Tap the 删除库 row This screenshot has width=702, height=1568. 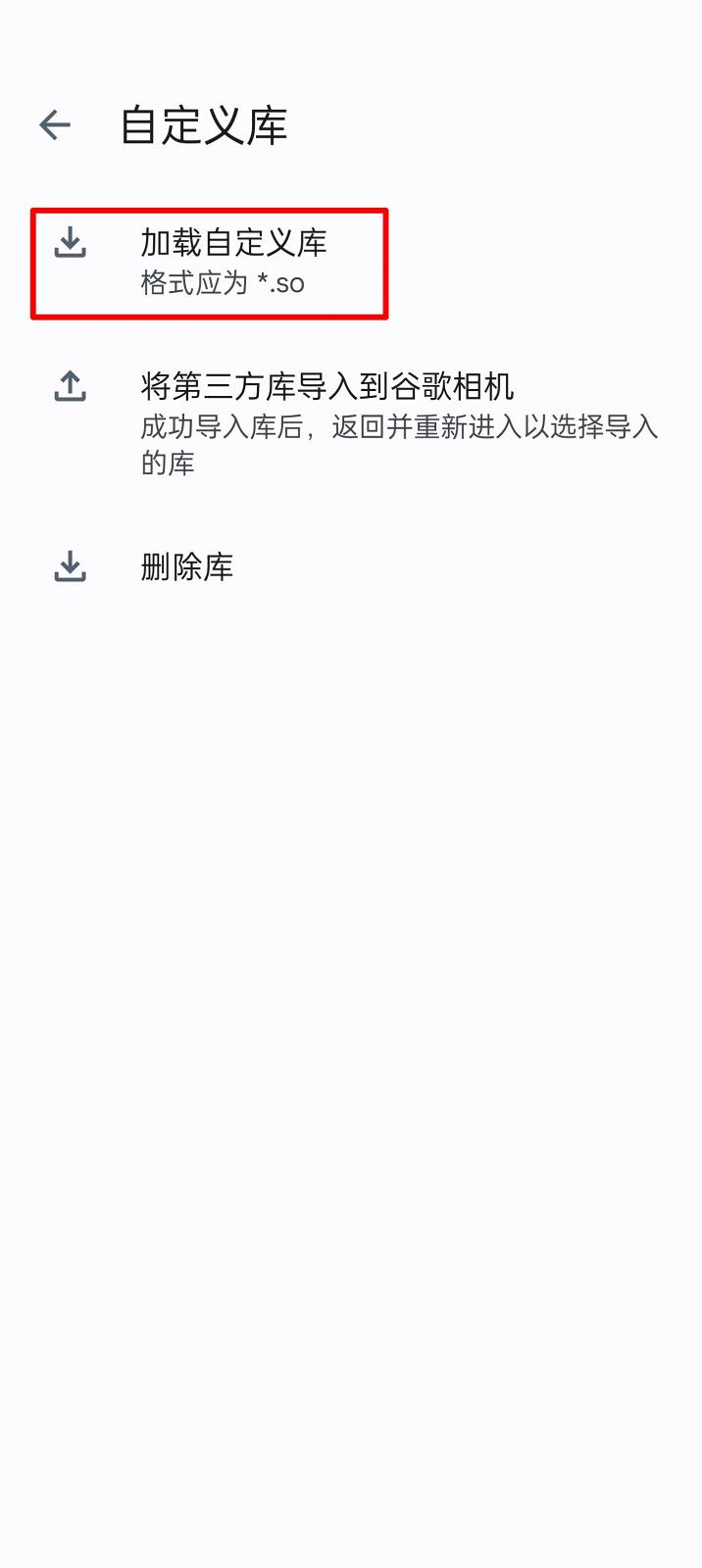pos(186,567)
